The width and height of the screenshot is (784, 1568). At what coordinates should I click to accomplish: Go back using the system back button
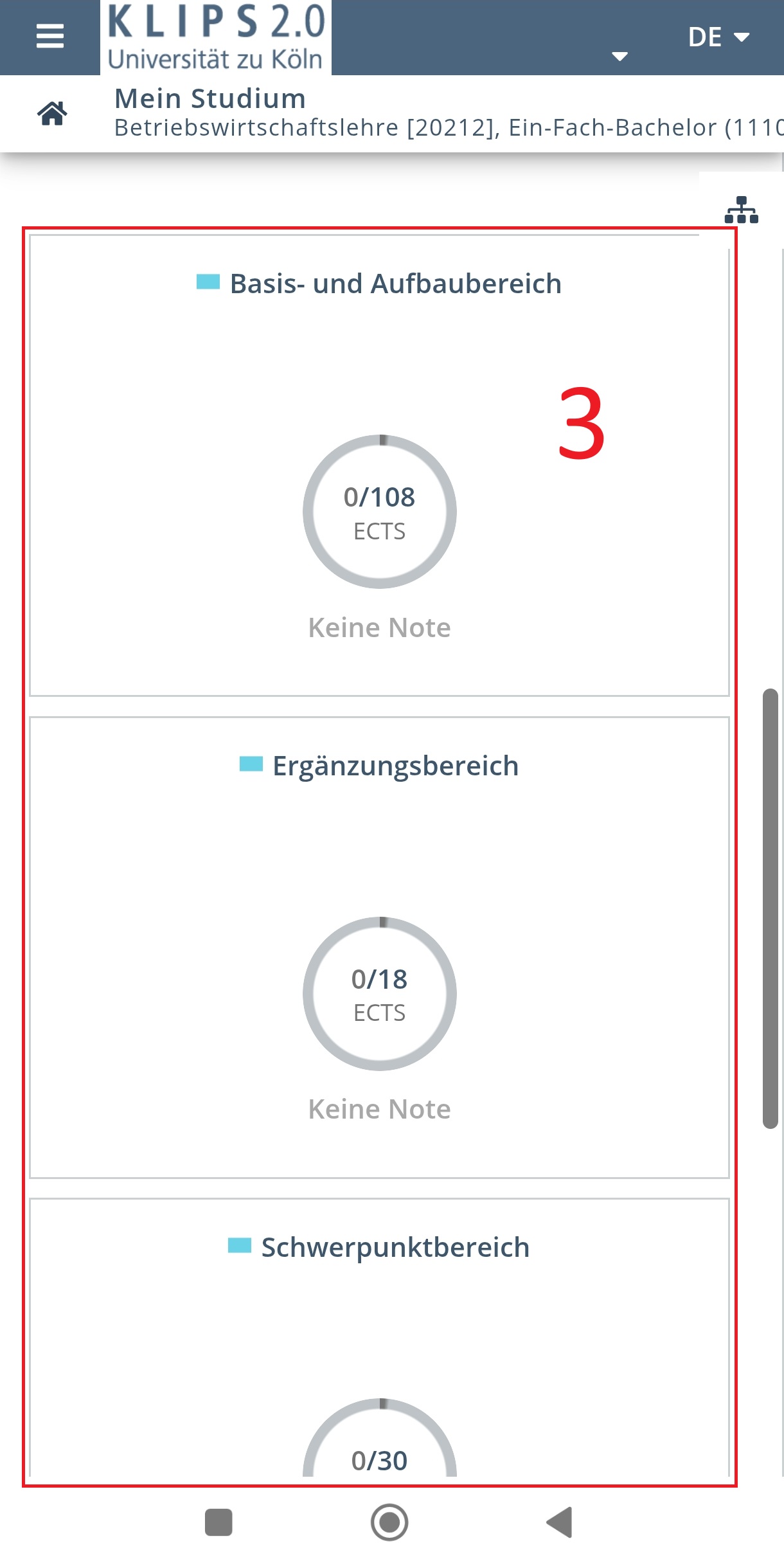(x=559, y=1522)
